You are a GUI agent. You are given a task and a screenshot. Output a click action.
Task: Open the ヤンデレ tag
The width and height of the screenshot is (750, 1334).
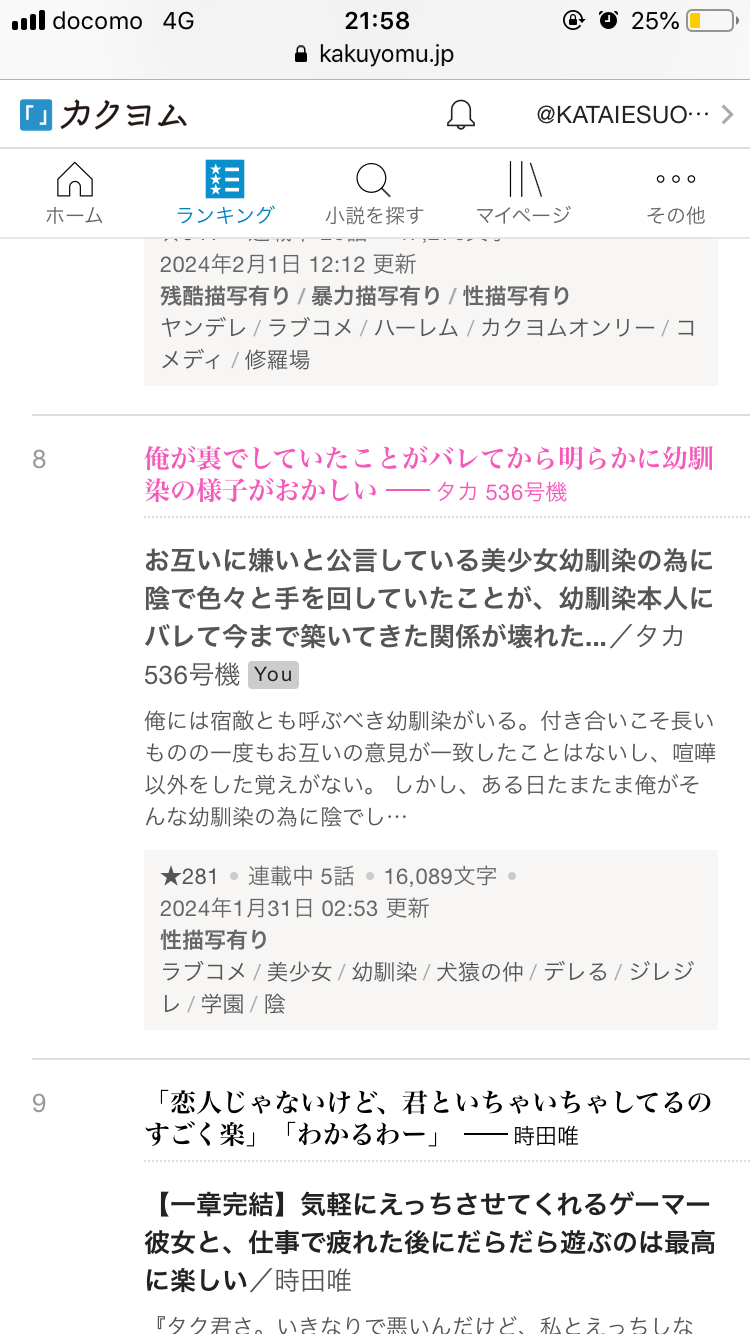point(197,327)
